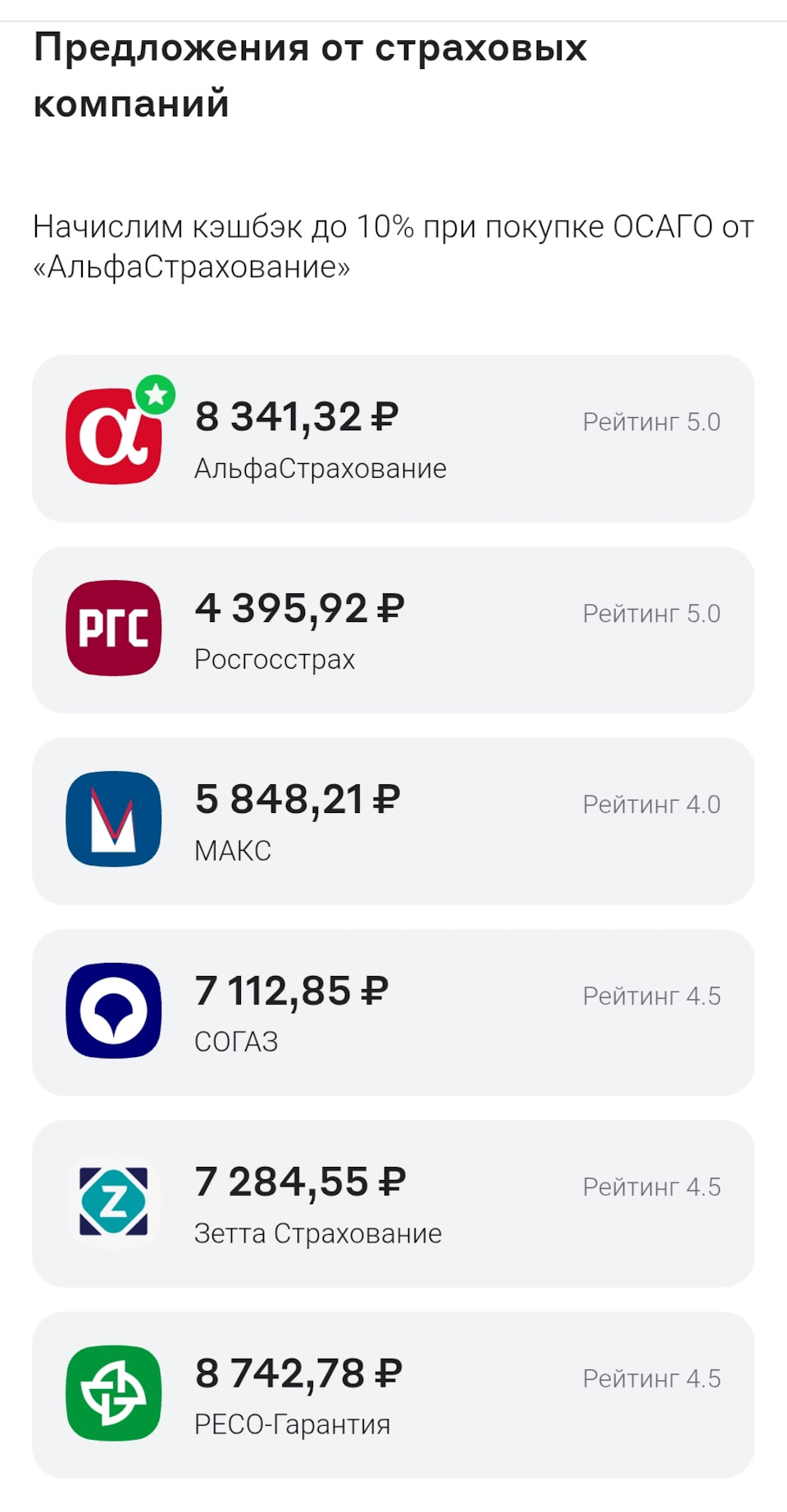
Task: Select the РЕСО-Гарантия insurance card
Action: click(393, 1394)
